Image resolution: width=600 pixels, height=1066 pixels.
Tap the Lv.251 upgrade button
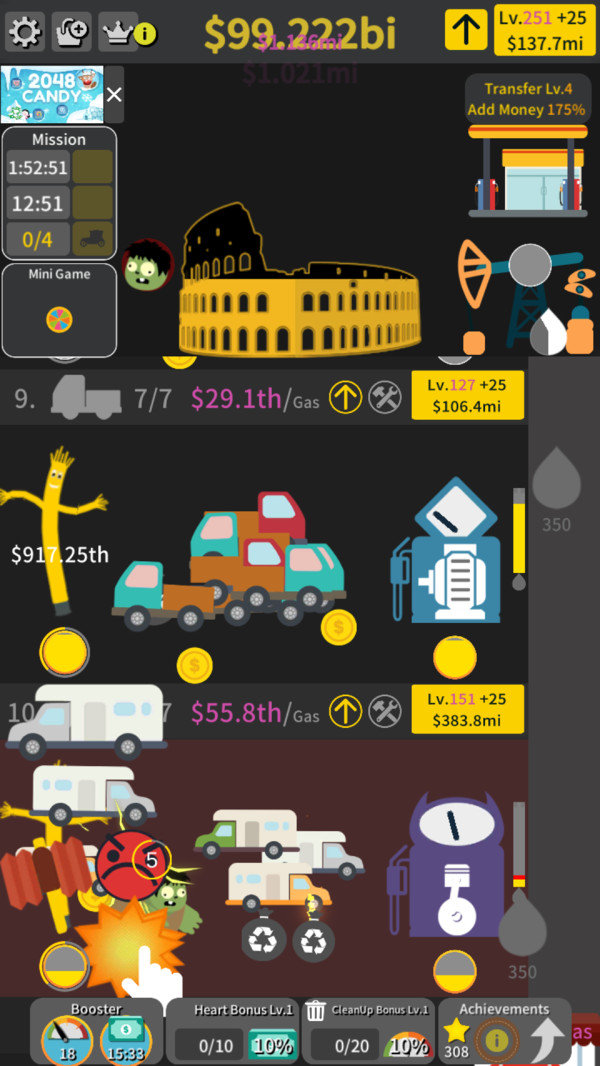[x=541, y=30]
